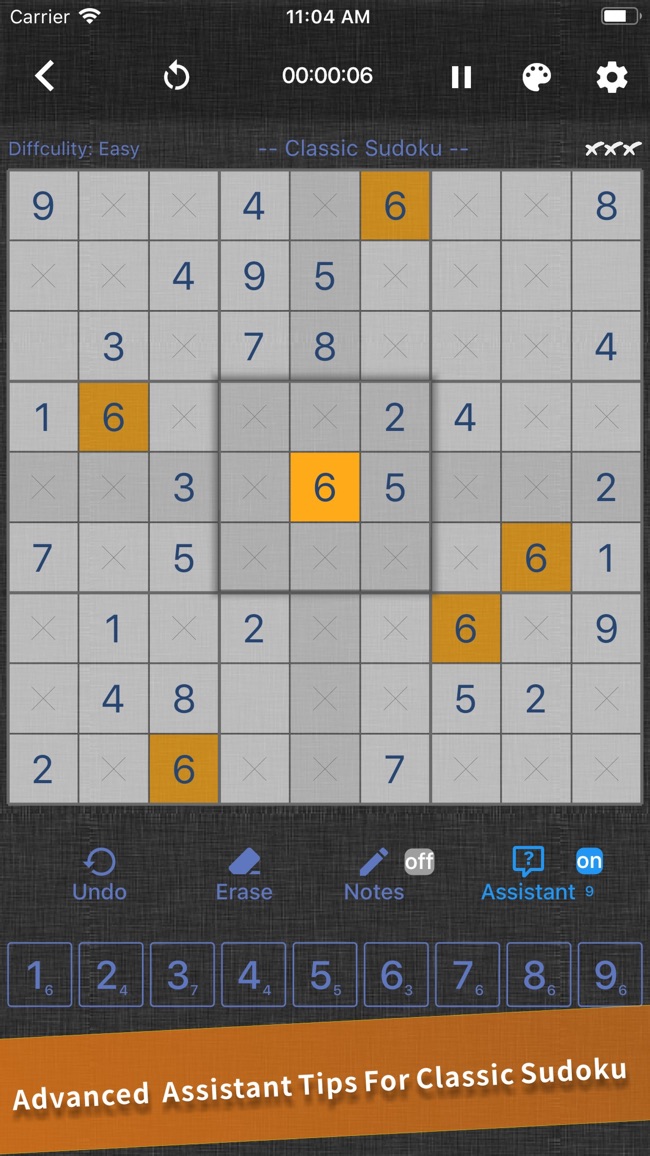Enter number 5 from the keypad
The height and width of the screenshot is (1156, 650).
[x=324, y=974]
